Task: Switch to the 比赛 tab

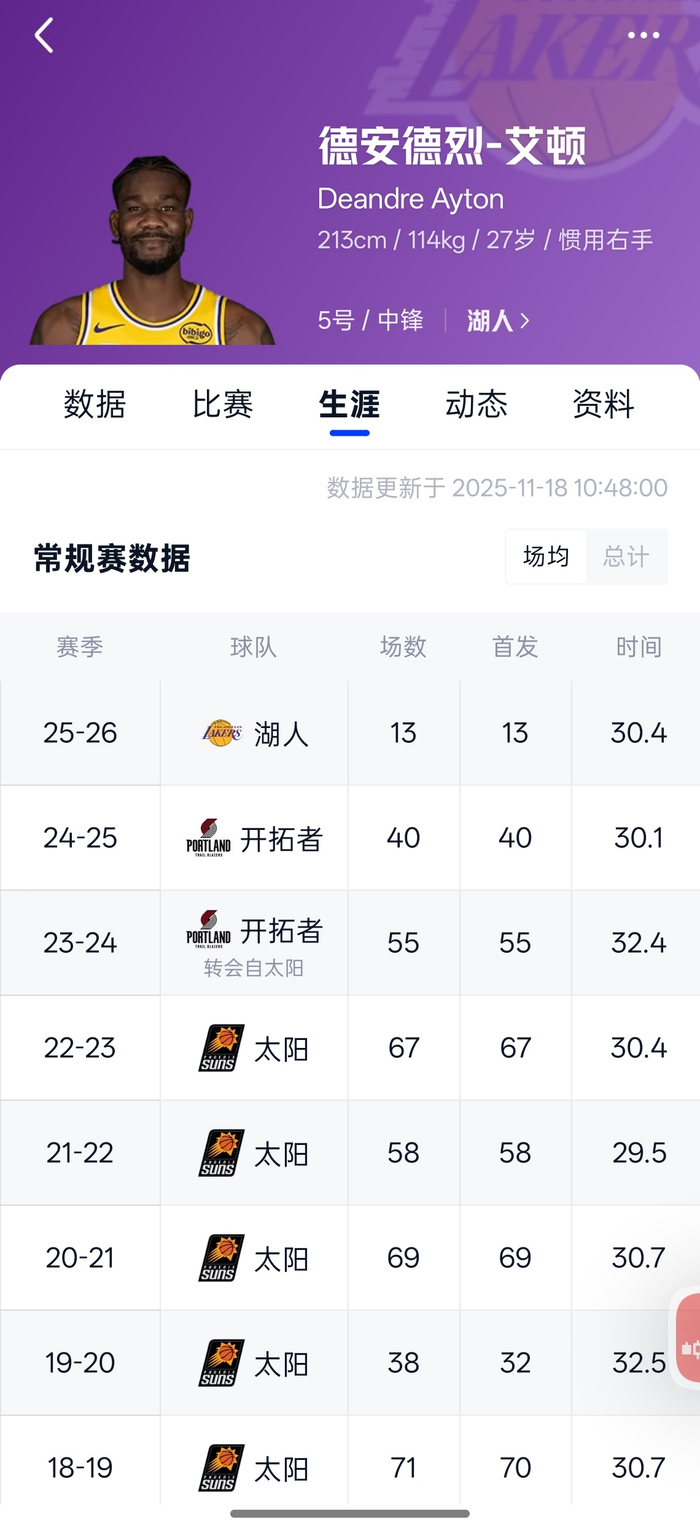Action: [222, 405]
